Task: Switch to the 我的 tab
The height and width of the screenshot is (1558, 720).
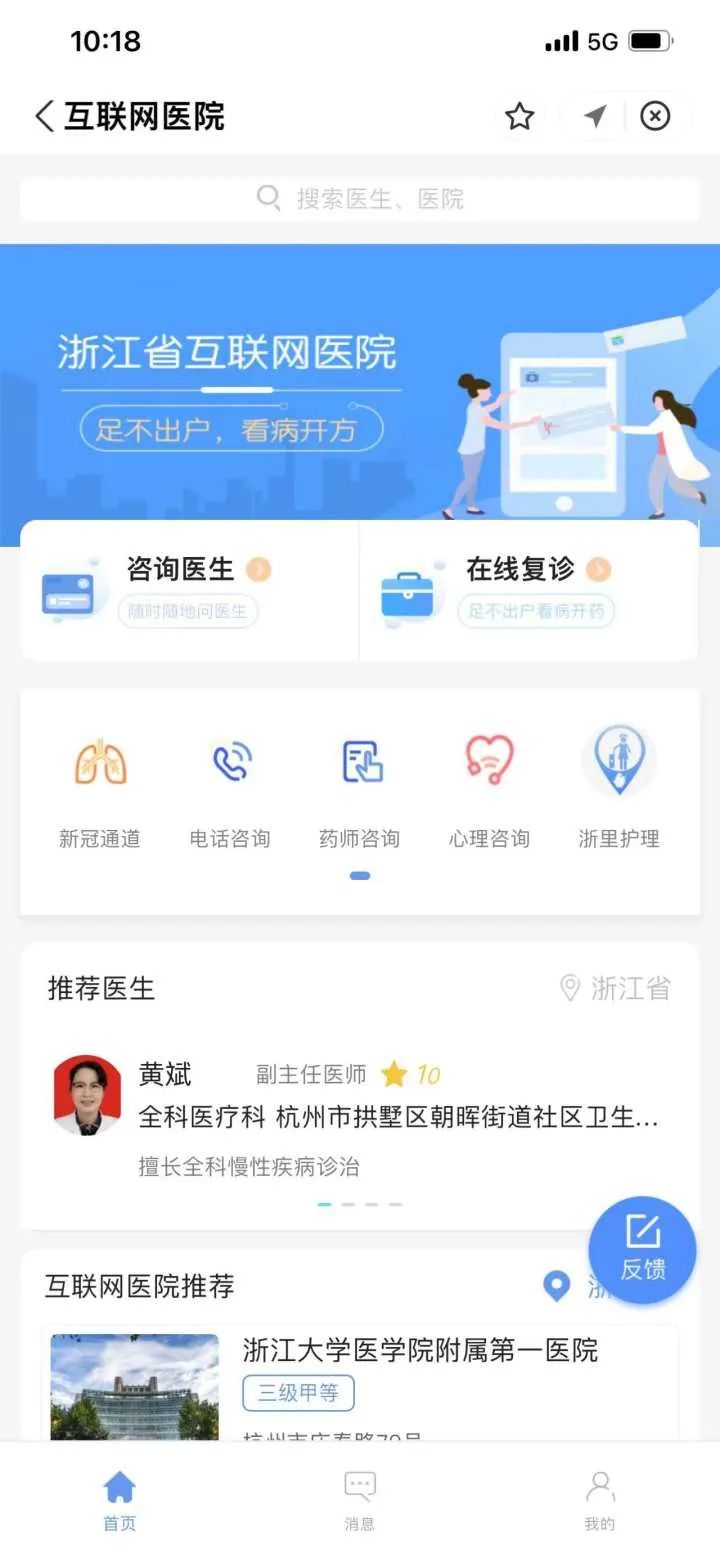Action: point(600,1500)
